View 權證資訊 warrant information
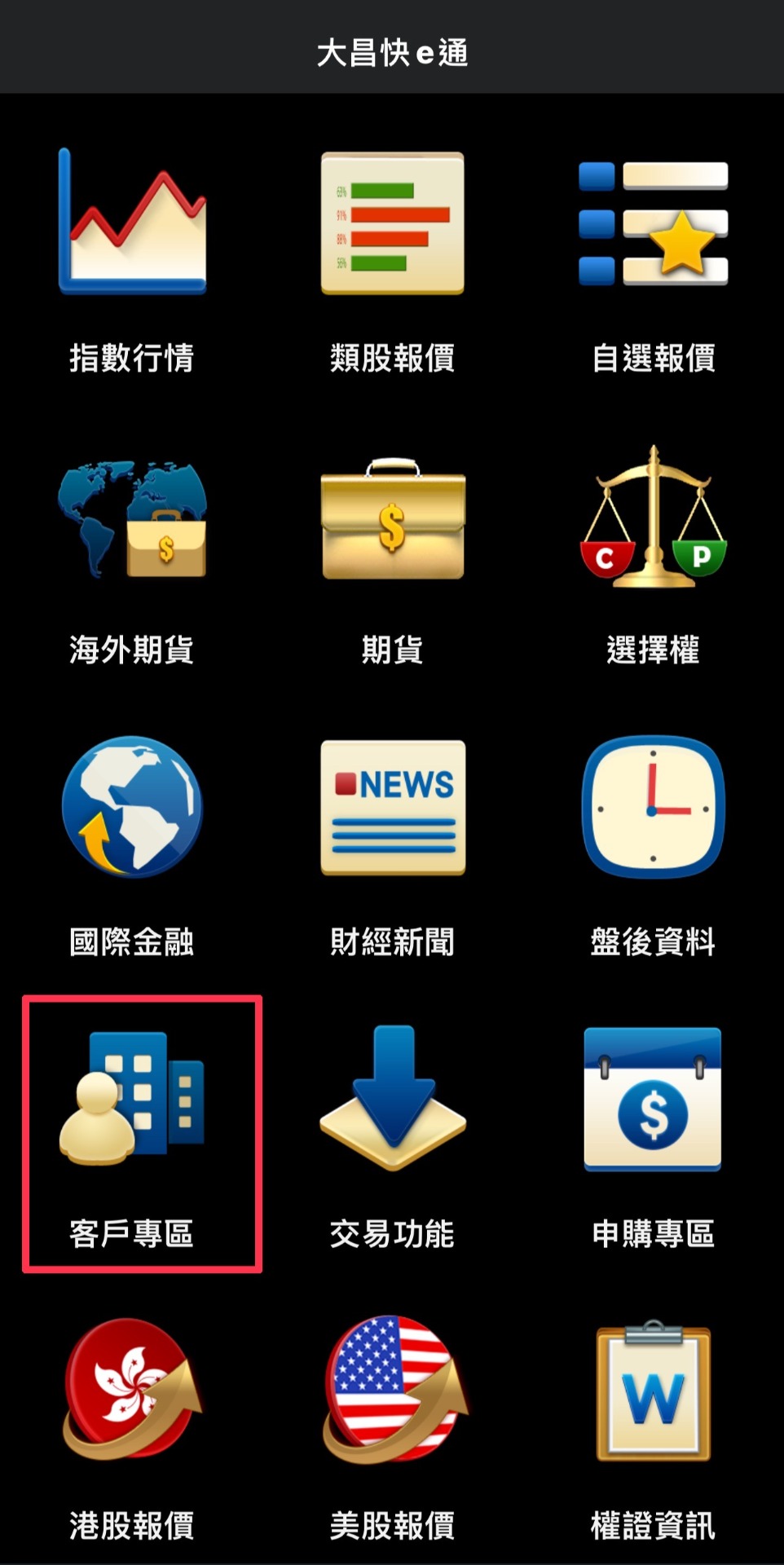Screen dimensions: 784x1565 (x=653, y=1426)
